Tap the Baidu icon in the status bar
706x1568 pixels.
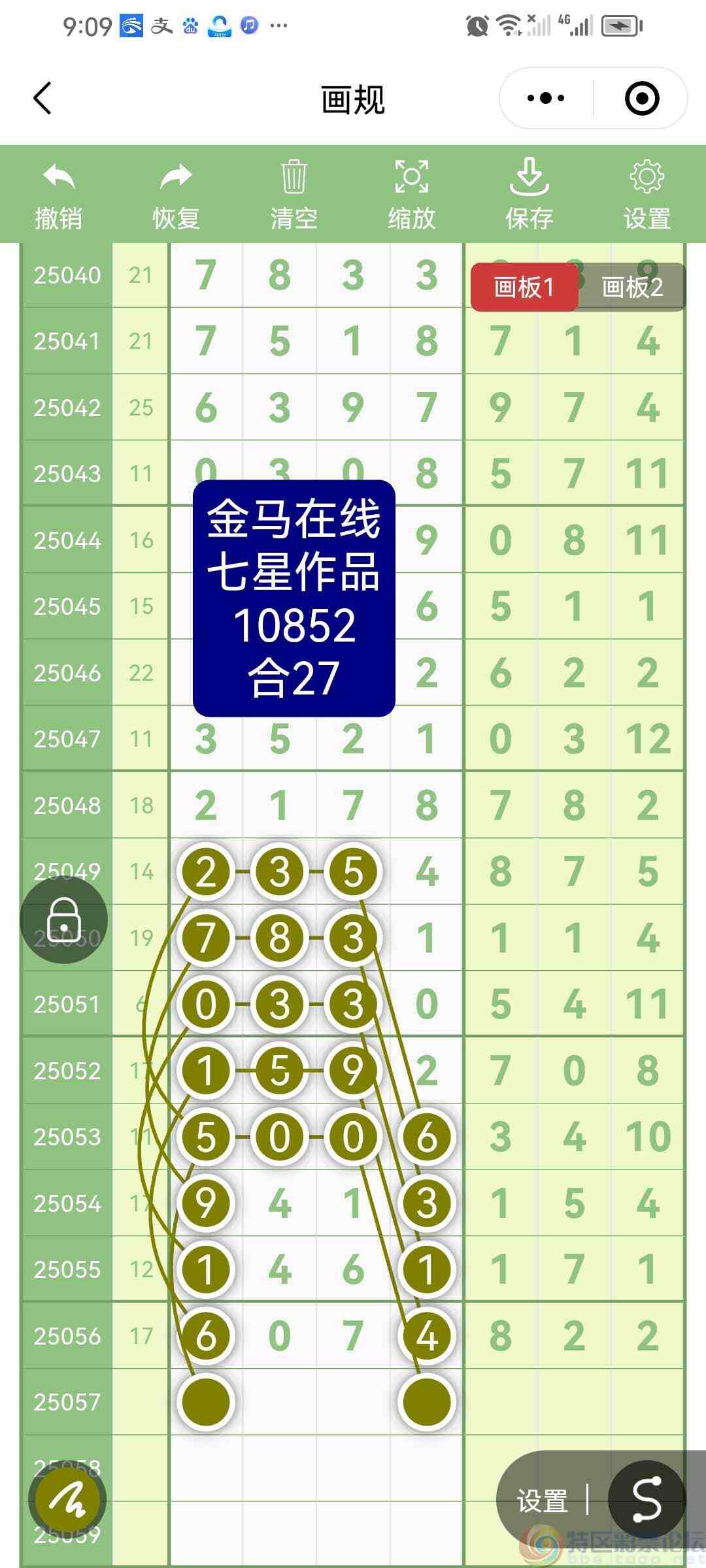coord(190,26)
